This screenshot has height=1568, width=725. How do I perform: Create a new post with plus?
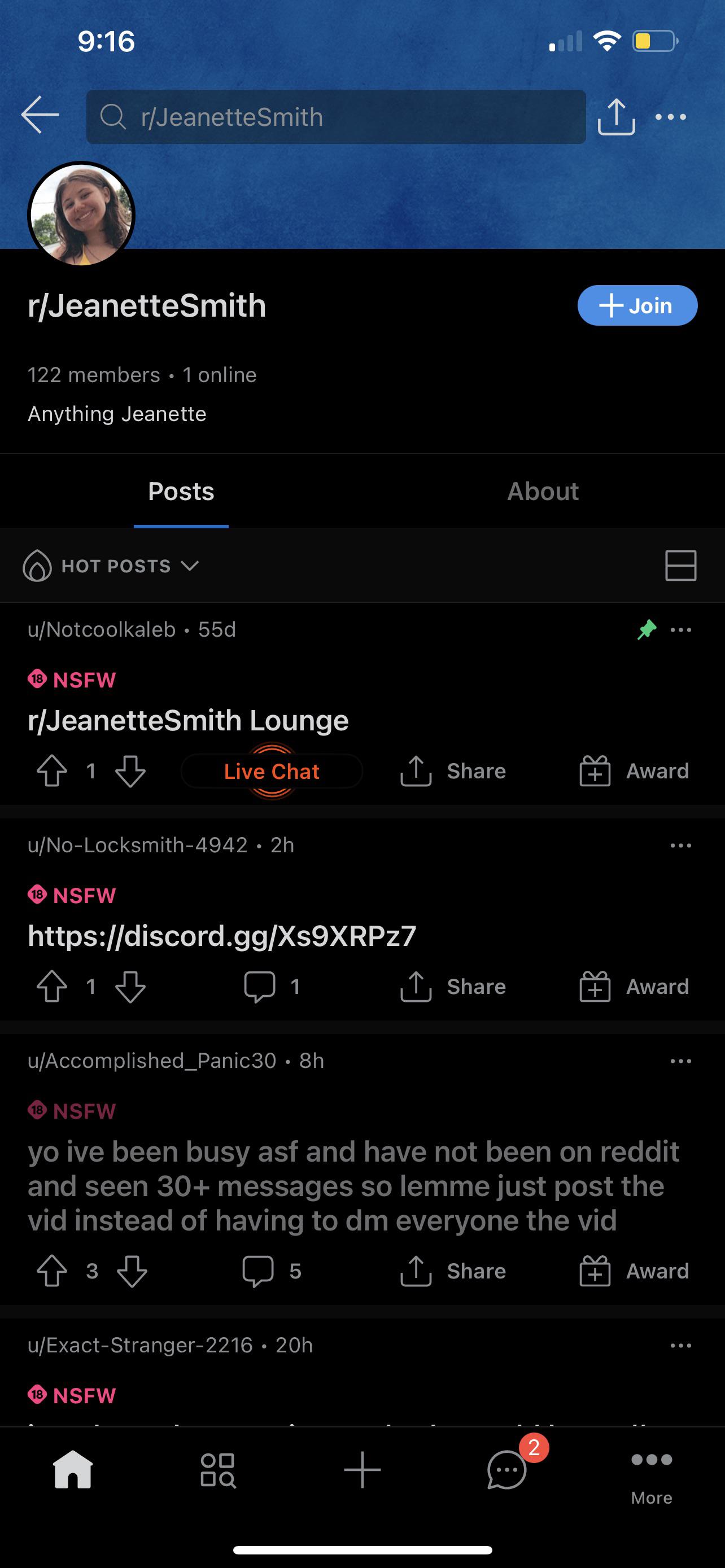[362, 1469]
